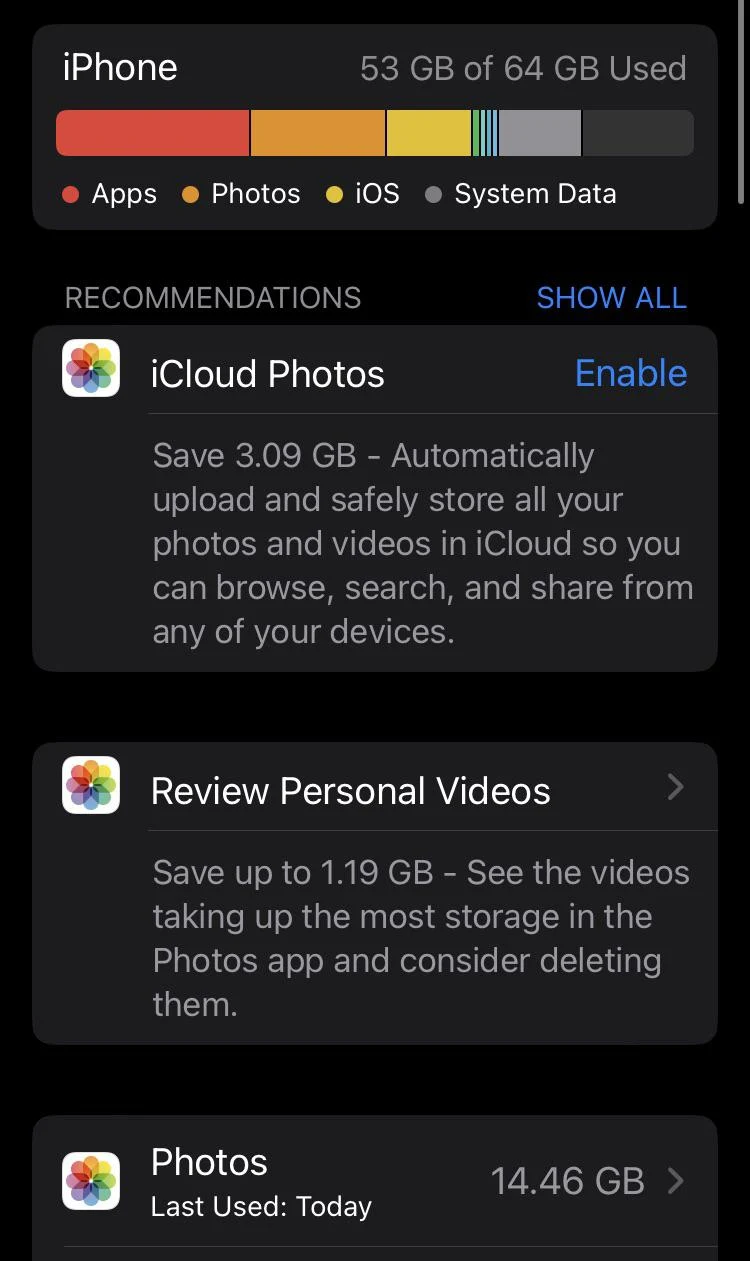The width and height of the screenshot is (750, 1261).
Task: Click the Review Personal Videos title
Action: click(x=350, y=789)
